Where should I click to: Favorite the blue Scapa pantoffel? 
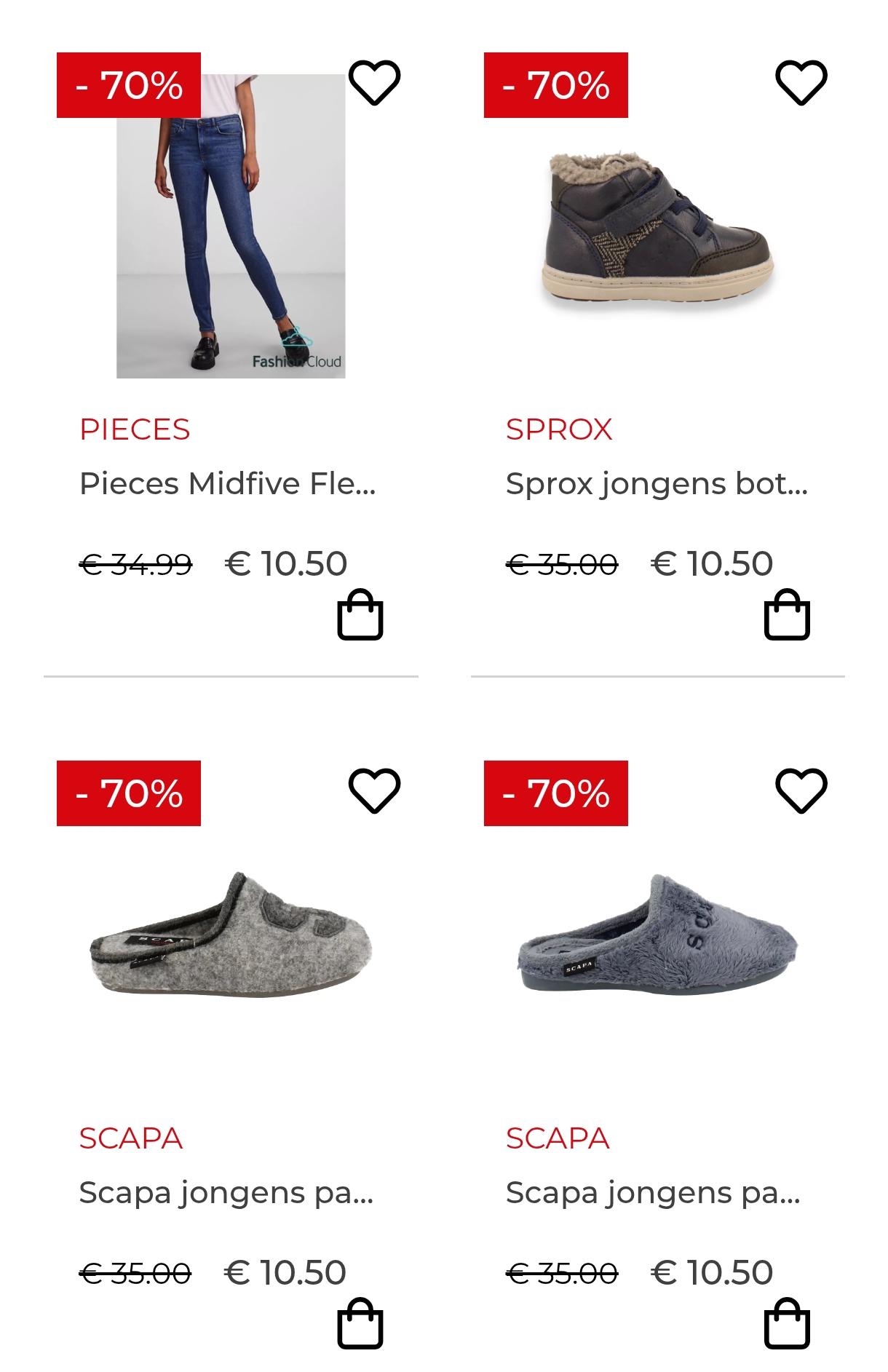(801, 792)
